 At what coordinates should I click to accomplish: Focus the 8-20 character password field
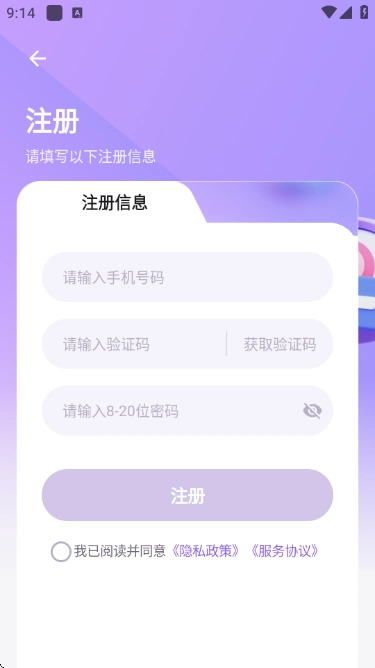170,411
